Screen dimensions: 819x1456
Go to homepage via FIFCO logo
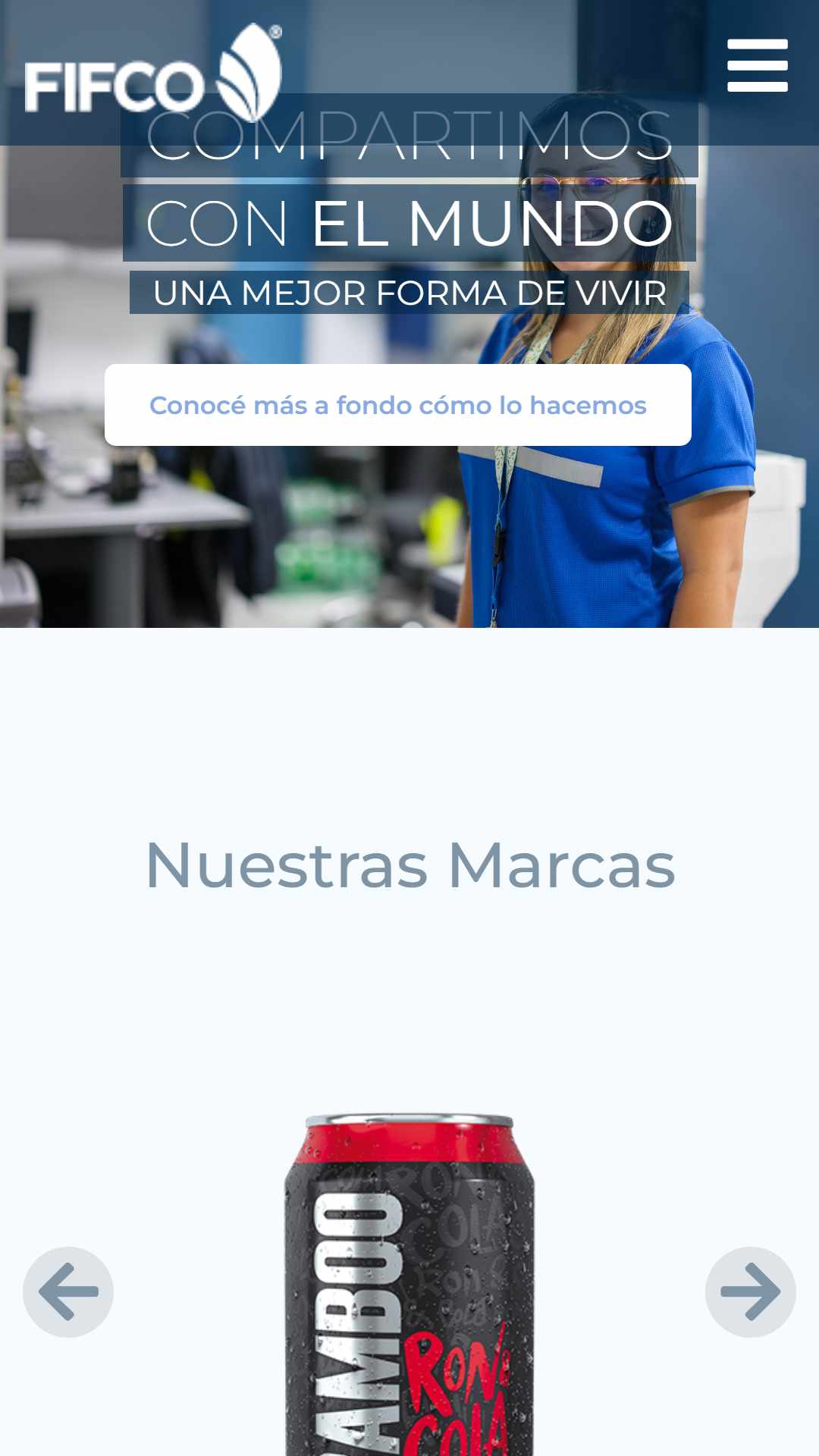(153, 72)
